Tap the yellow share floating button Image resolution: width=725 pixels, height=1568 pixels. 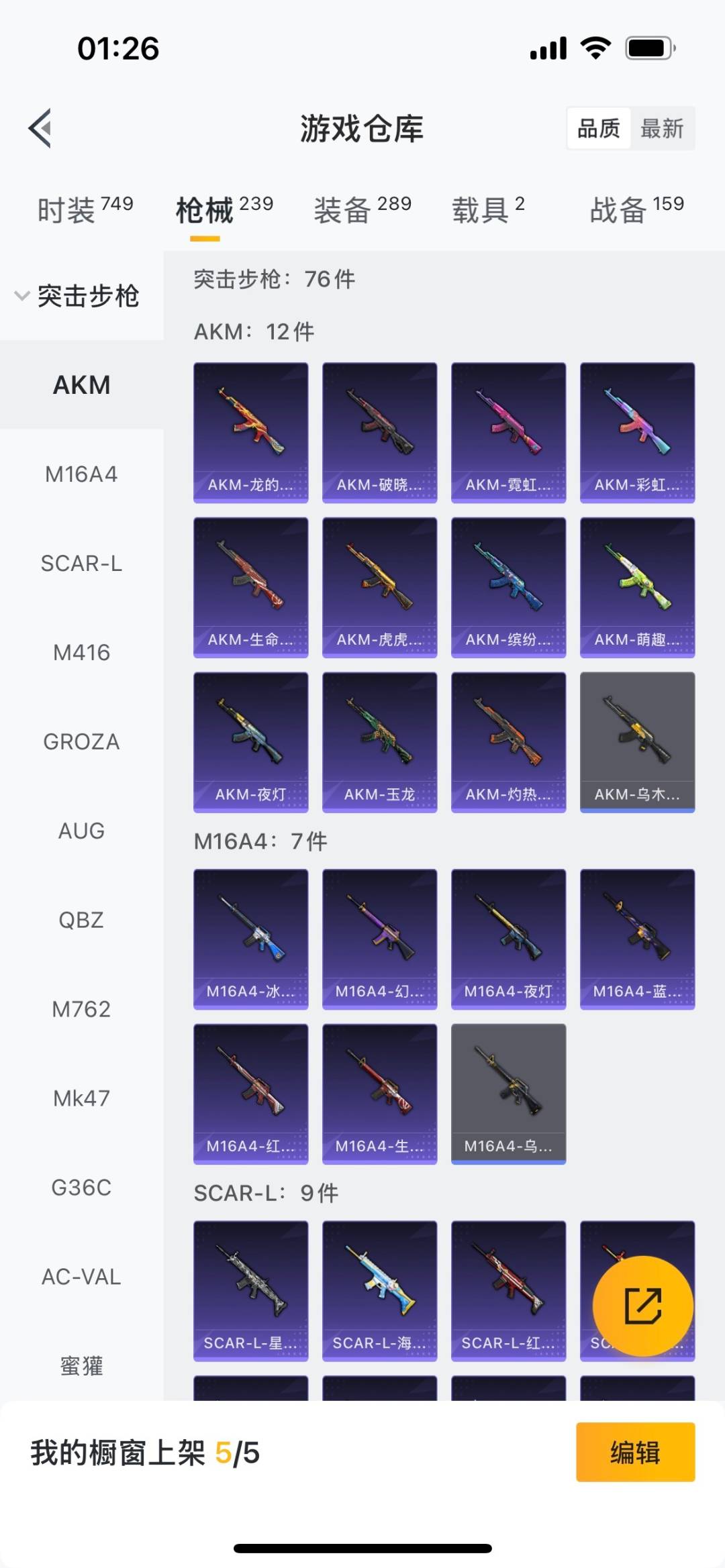pyautogui.click(x=642, y=1306)
